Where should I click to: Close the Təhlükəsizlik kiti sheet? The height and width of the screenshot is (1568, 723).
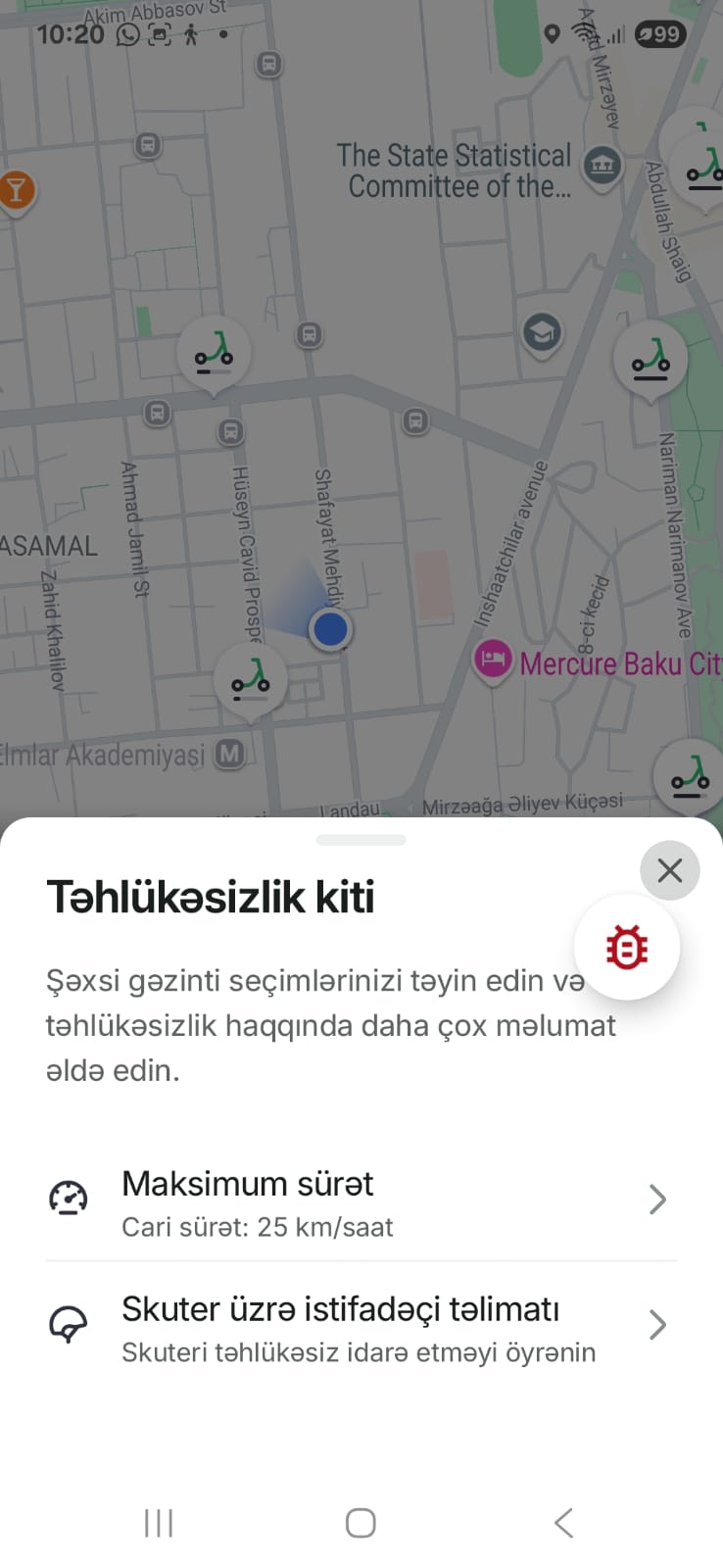tap(669, 870)
